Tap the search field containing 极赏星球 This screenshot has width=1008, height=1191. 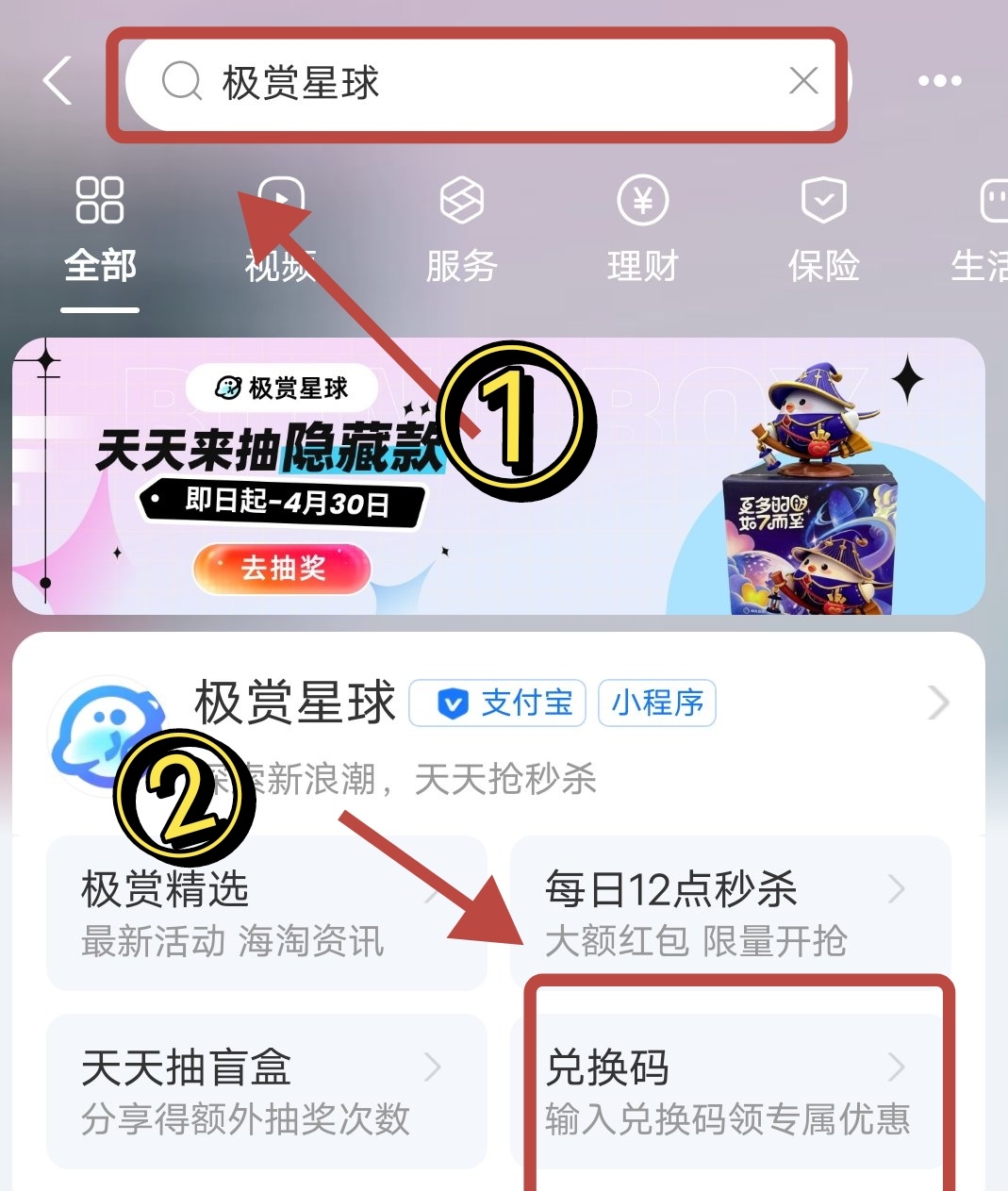(x=471, y=83)
